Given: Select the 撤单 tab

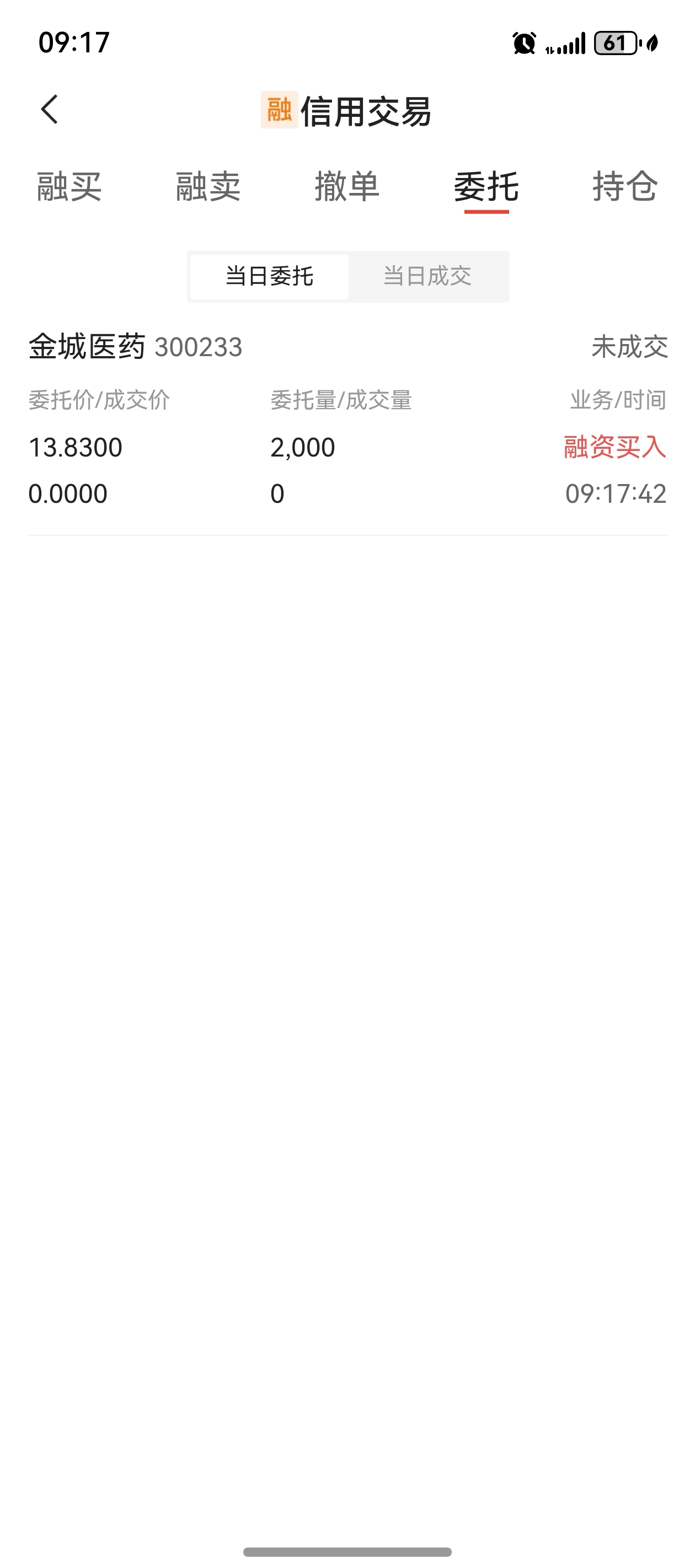Looking at the screenshot, I should [346, 186].
